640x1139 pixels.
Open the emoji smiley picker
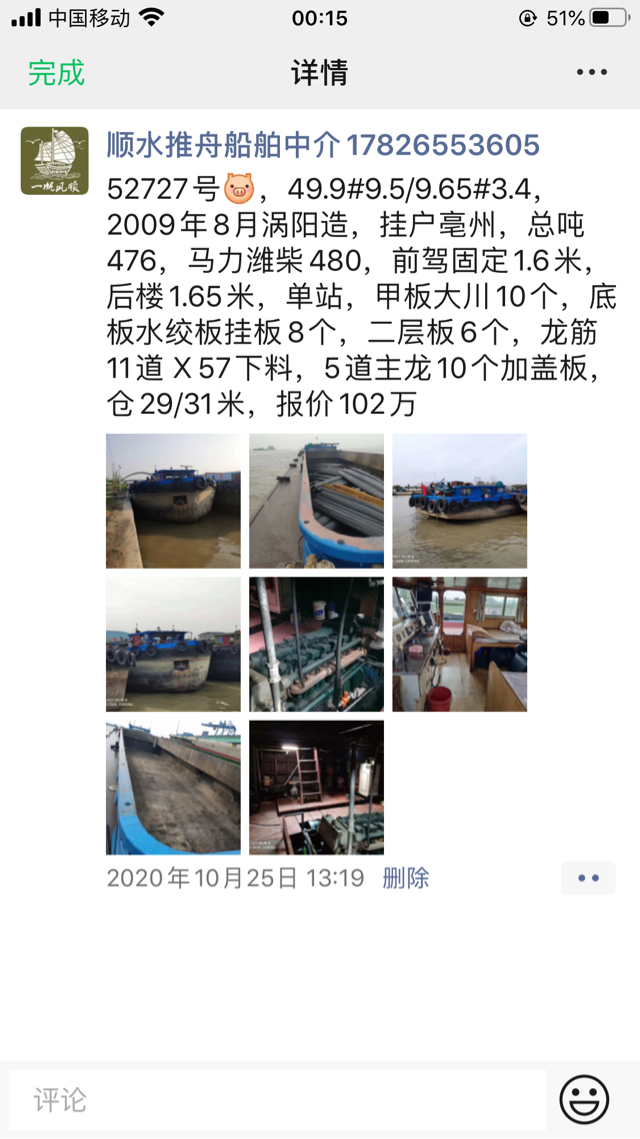click(584, 1100)
